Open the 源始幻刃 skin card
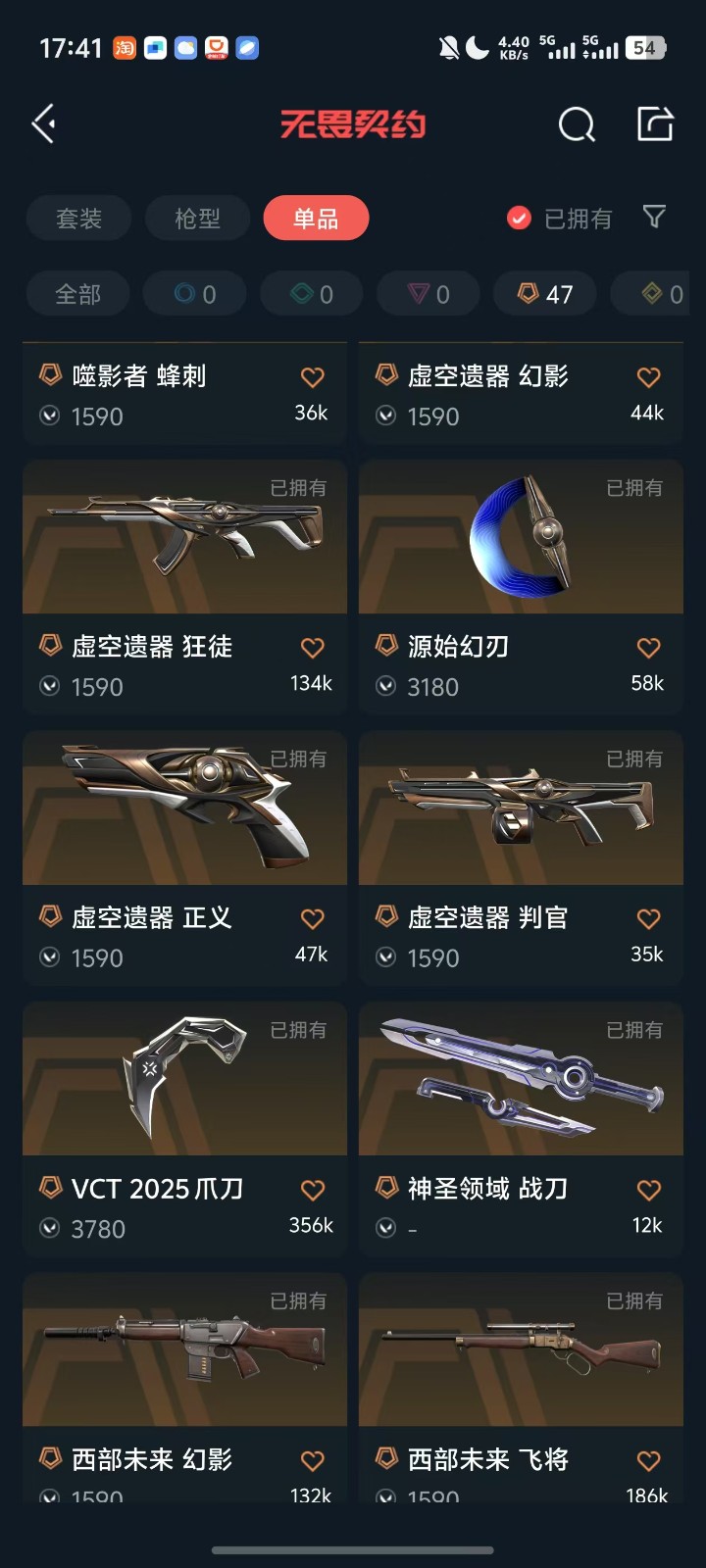This screenshot has width=706, height=1568. [x=521, y=537]
